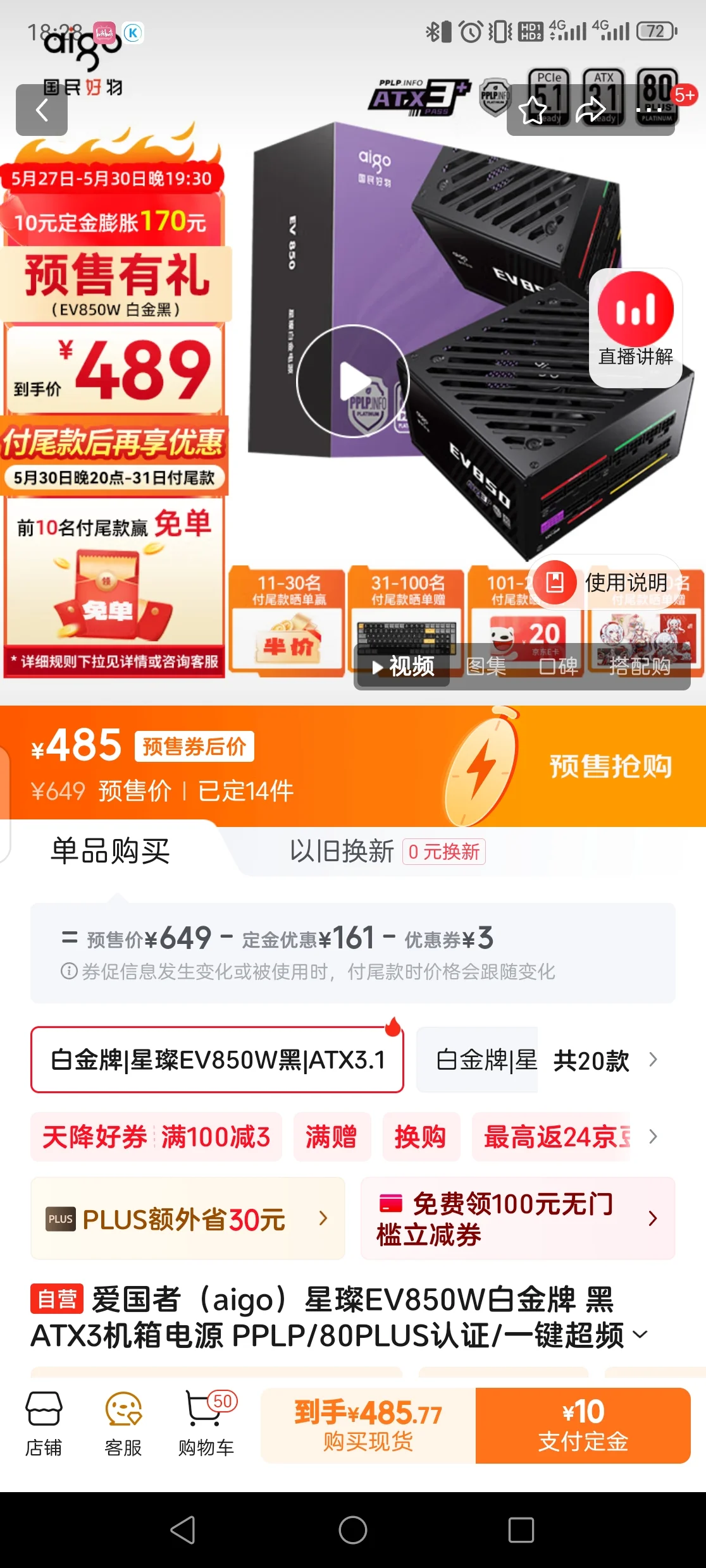Switch to the 搭配购 bundle tab
Screen dimensions: 706x1568
(x=639, y=666)
